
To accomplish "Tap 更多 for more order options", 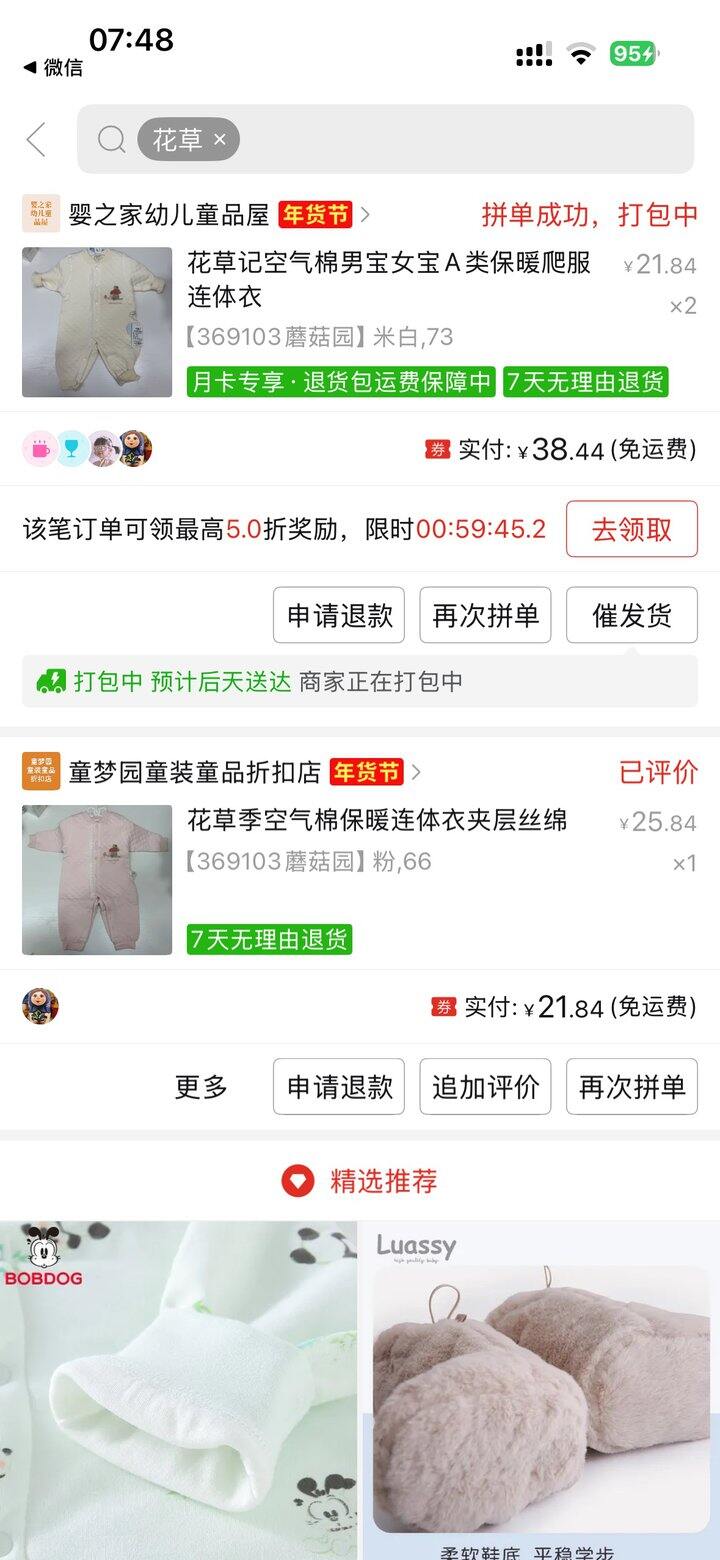I will [x=201, y=1087].
